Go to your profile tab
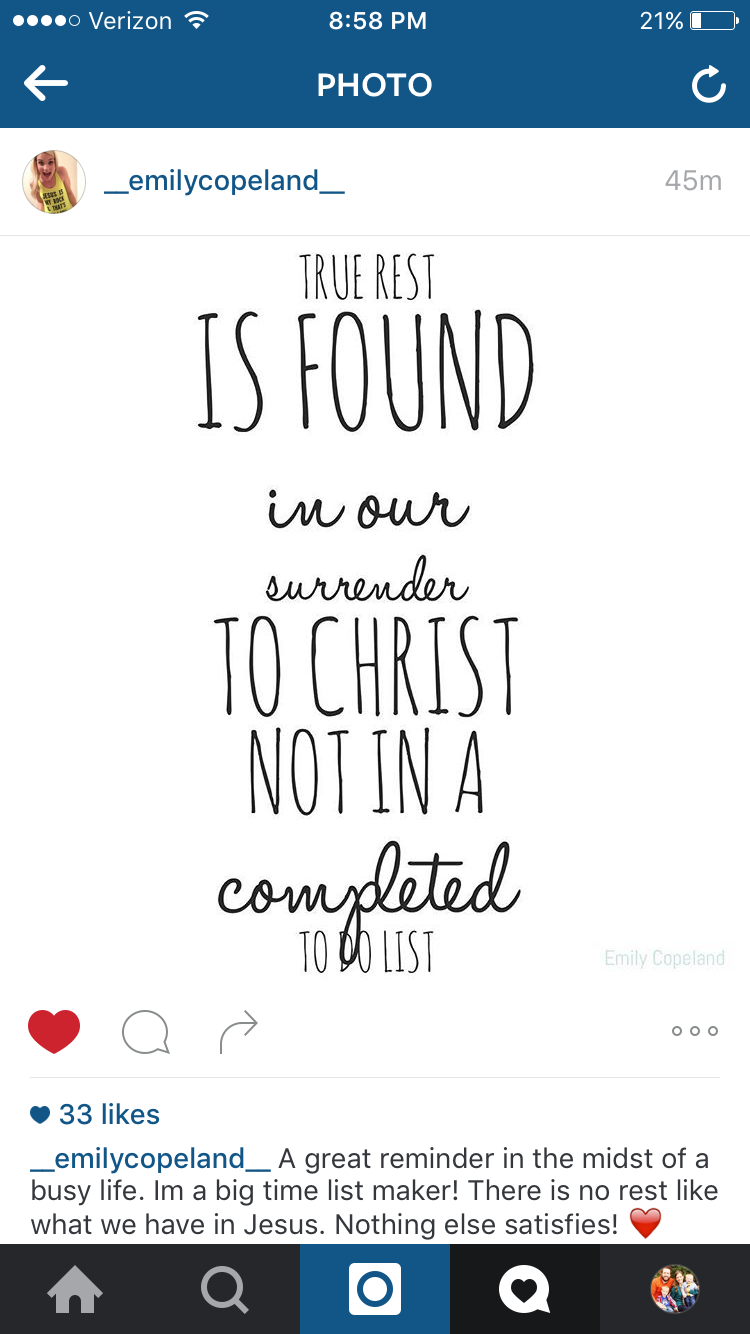 click(674, 1290)
